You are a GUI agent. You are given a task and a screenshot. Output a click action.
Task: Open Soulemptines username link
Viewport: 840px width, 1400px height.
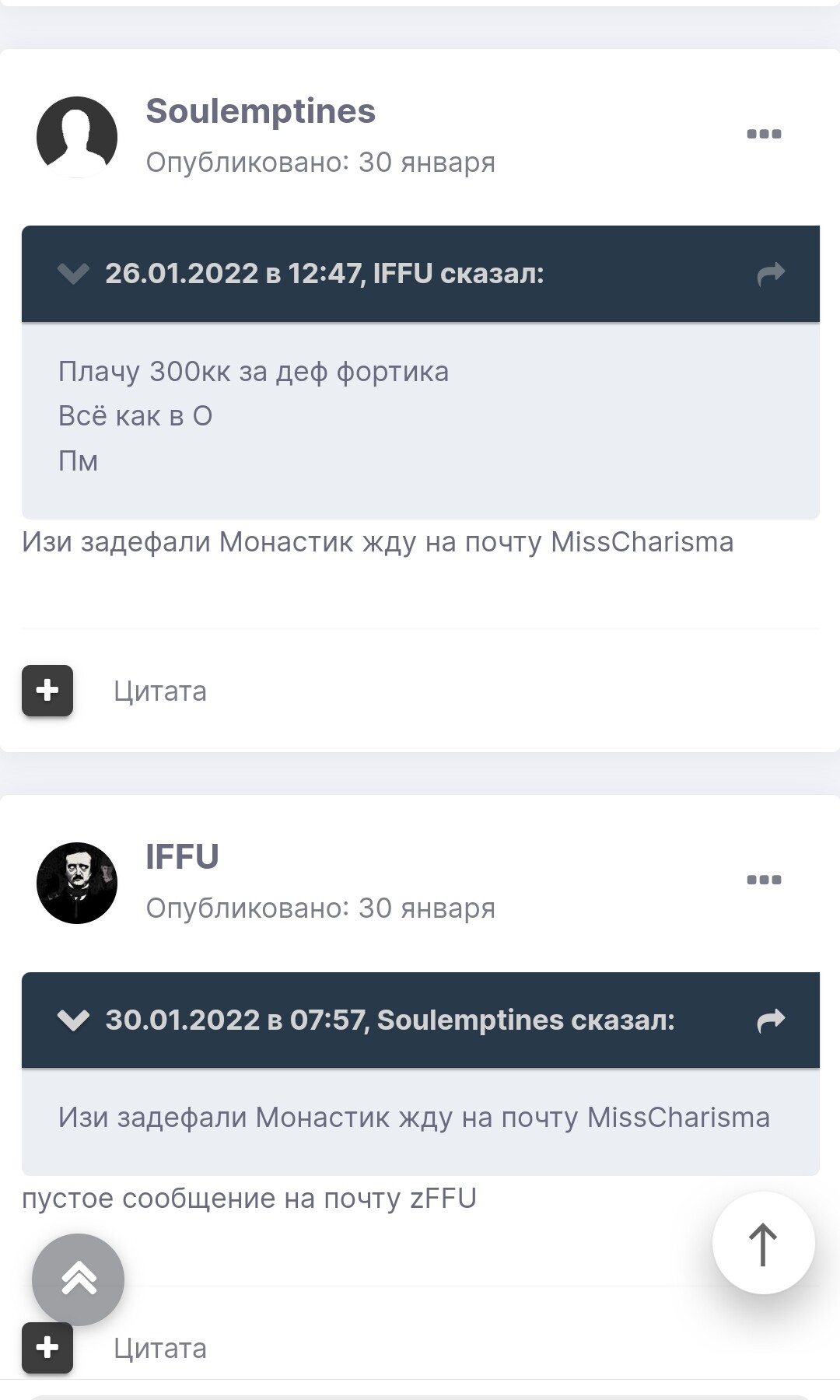coord(261,111)
